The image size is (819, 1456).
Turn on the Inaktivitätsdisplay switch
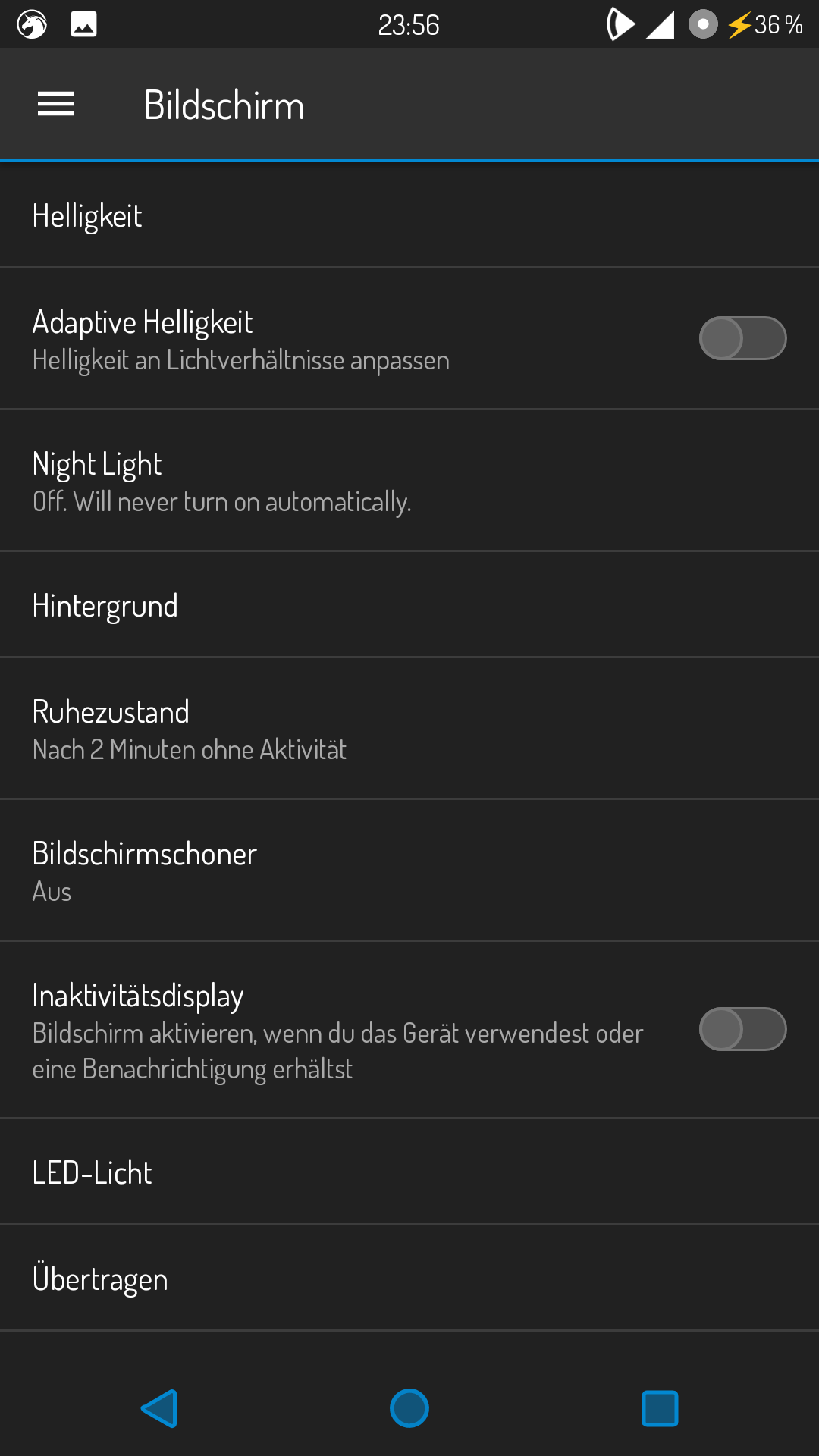click(x=742, y=1029)
